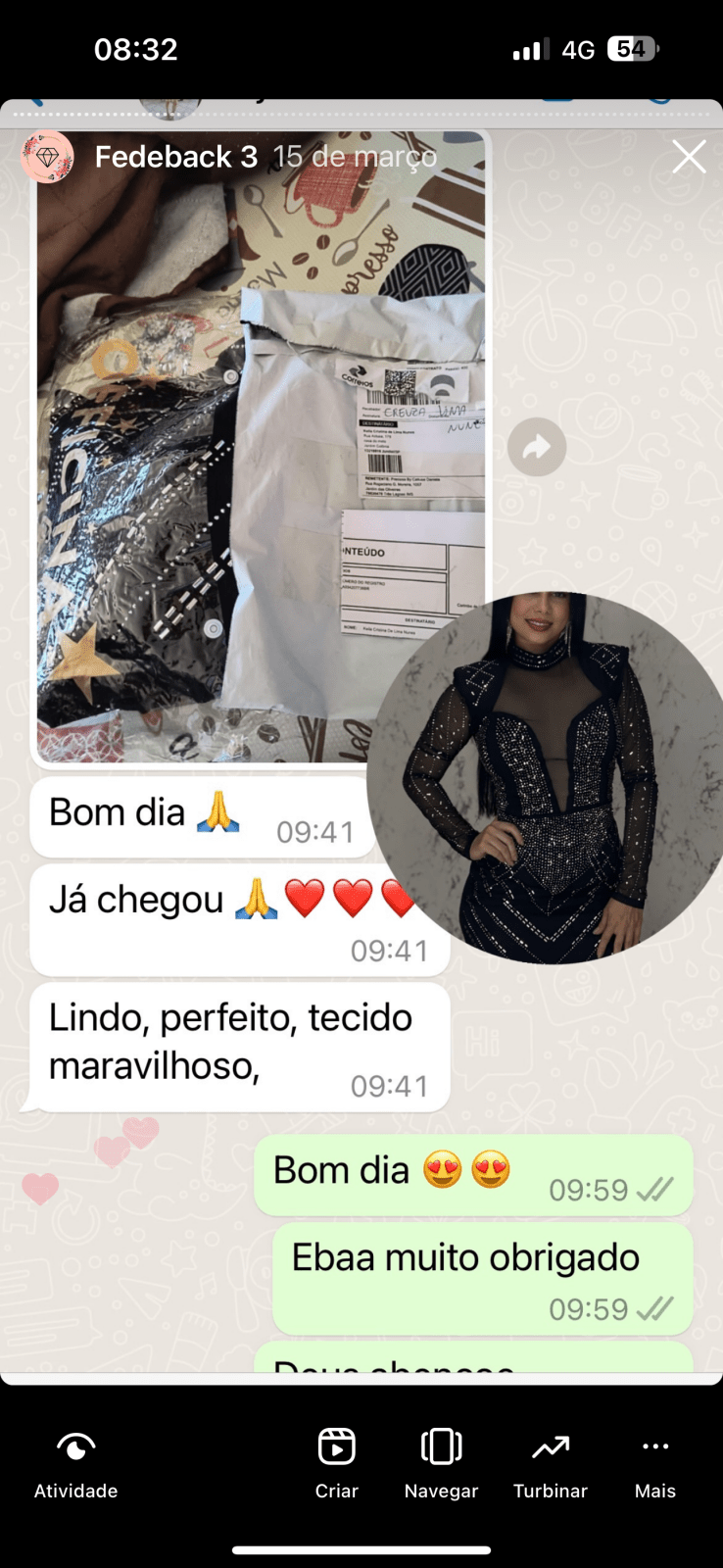Open the Mais options menu
723x1568 pixels.
point(654,1463)
